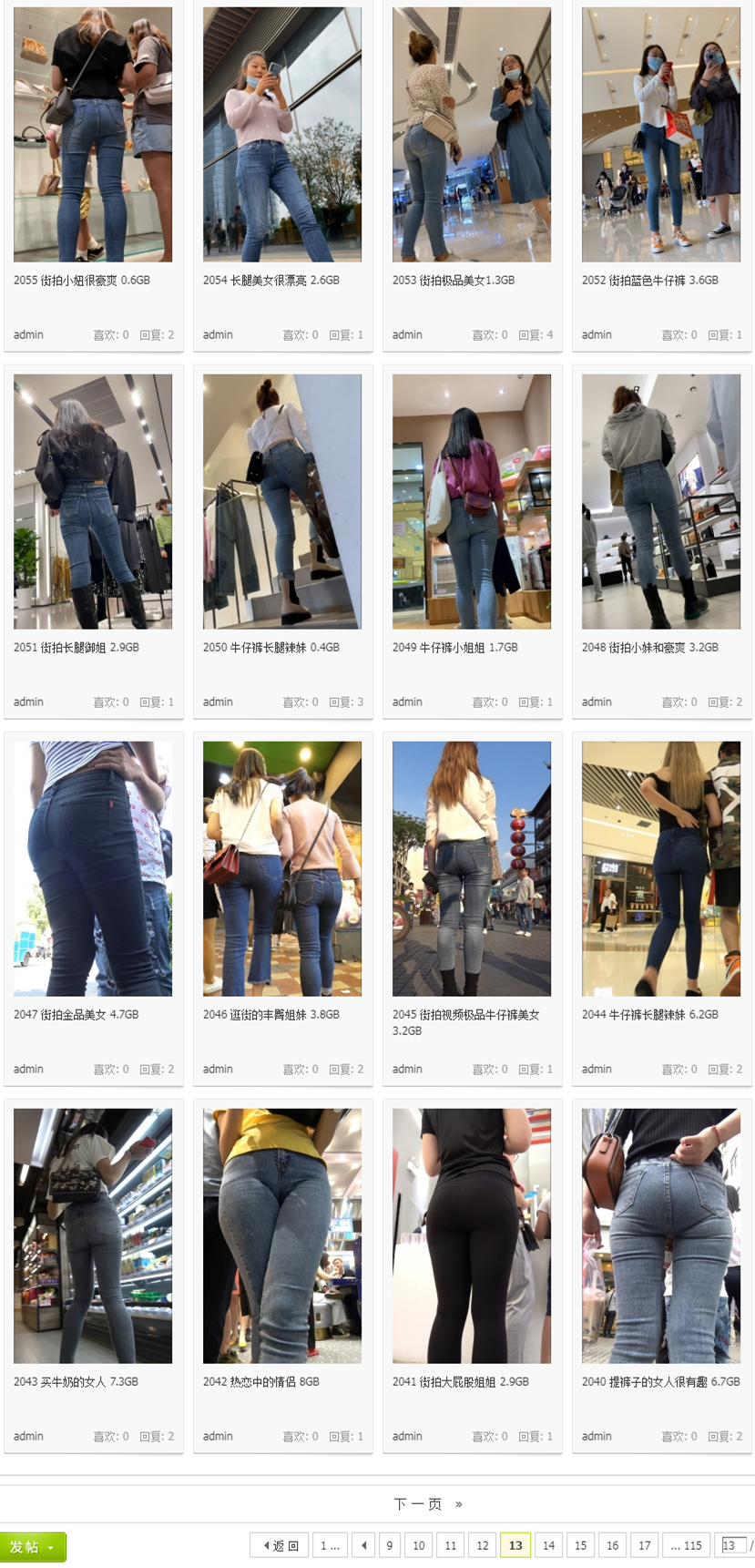Tap the 返回 back button
Image resolution: width=755 pixels, height=1568 pixels.
281,1545
